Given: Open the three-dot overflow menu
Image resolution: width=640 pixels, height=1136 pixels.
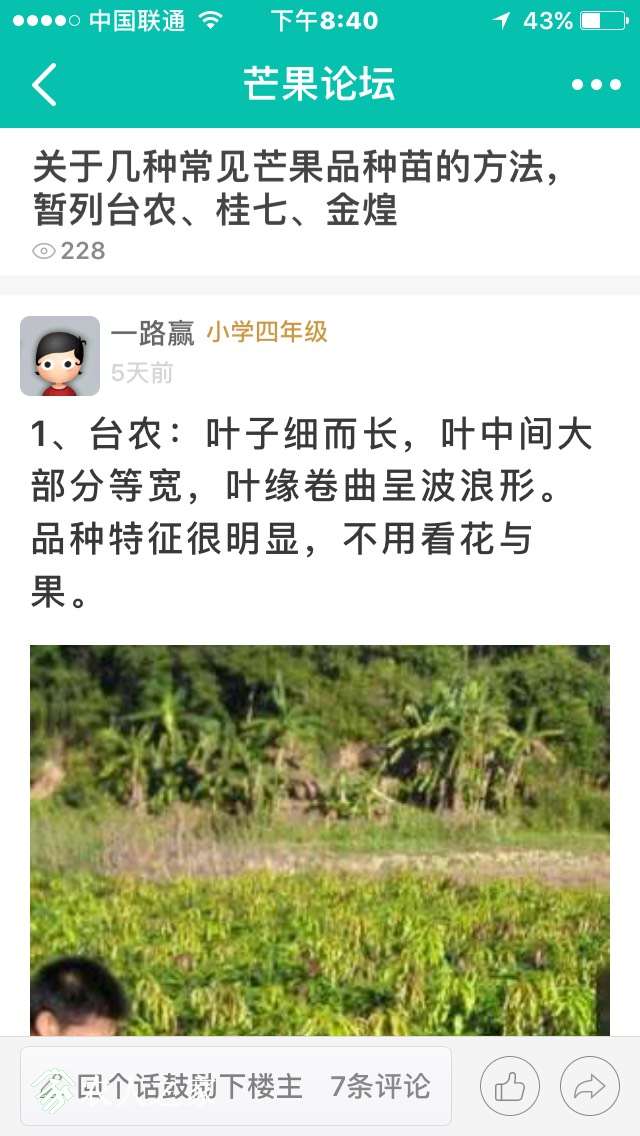Looking at the screenshot, I should tap(596, 85).
